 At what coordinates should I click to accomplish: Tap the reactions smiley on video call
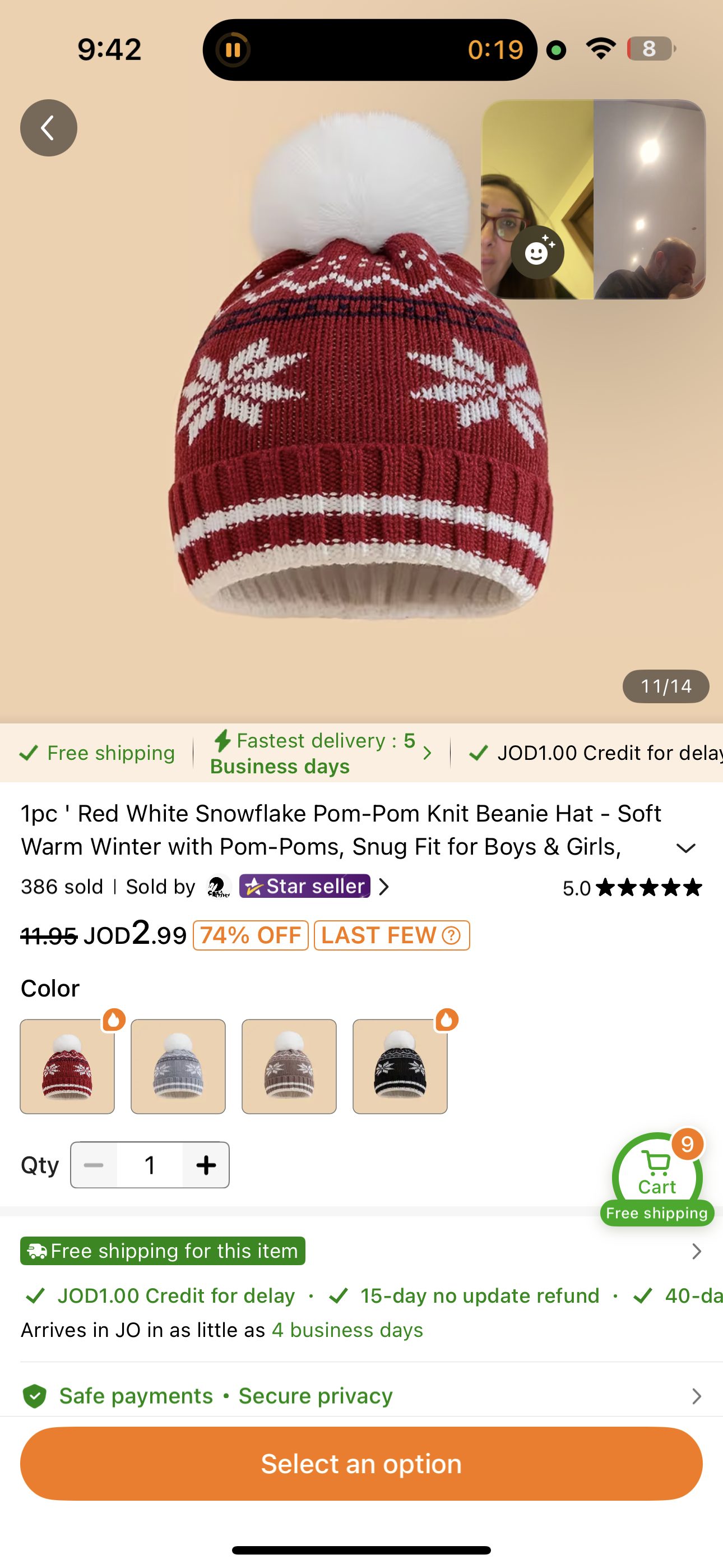(x=537, y=252)
